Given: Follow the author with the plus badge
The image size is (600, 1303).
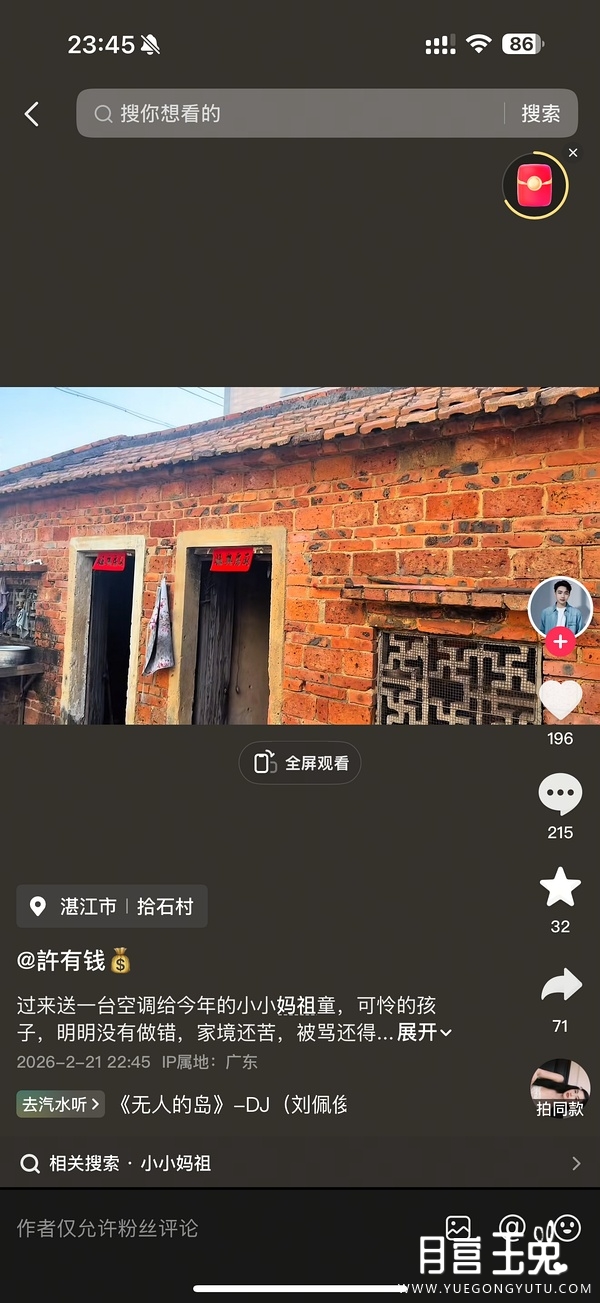Looking at the screenshot, I should pyautogui.click(x=560, y=642).
